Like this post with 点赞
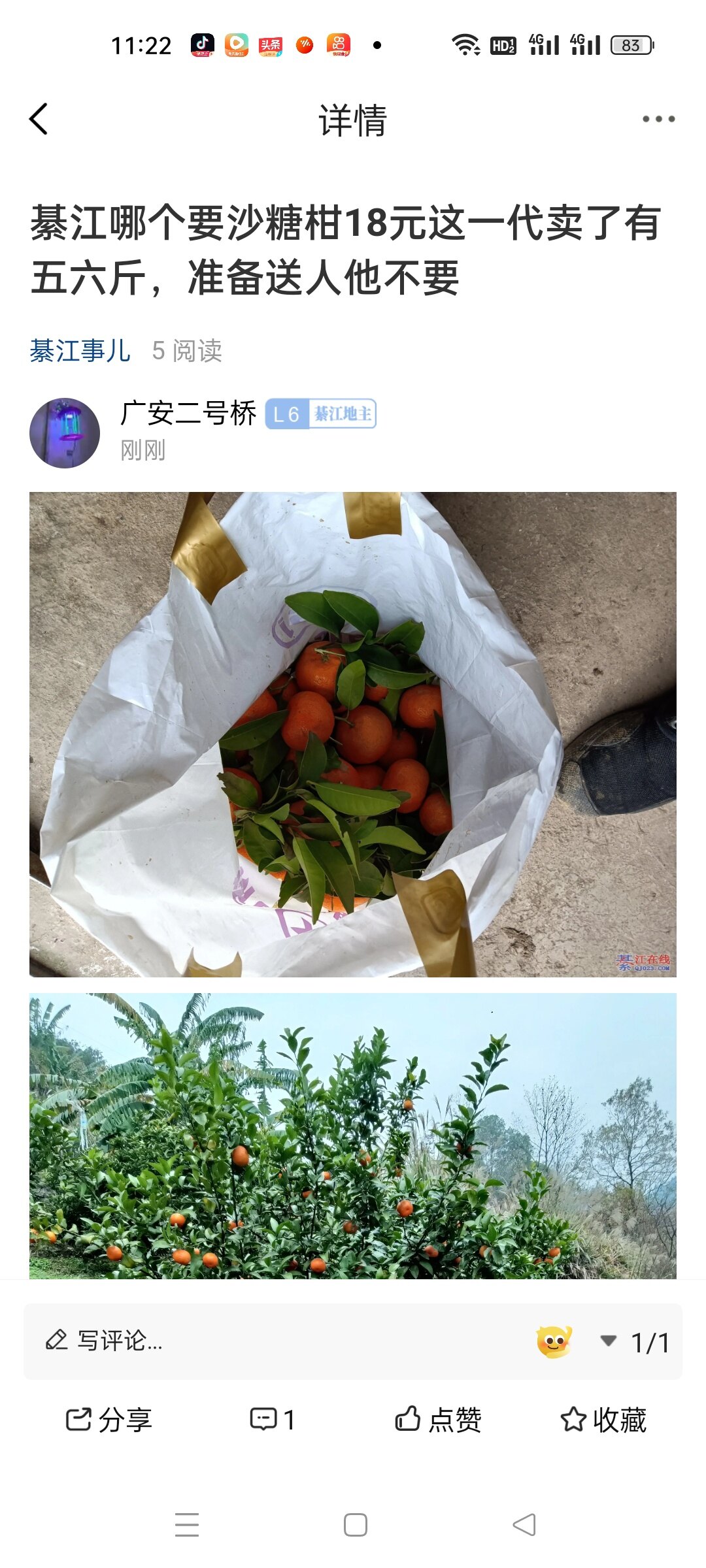The image size is (706, 1568). (439, 1420)
